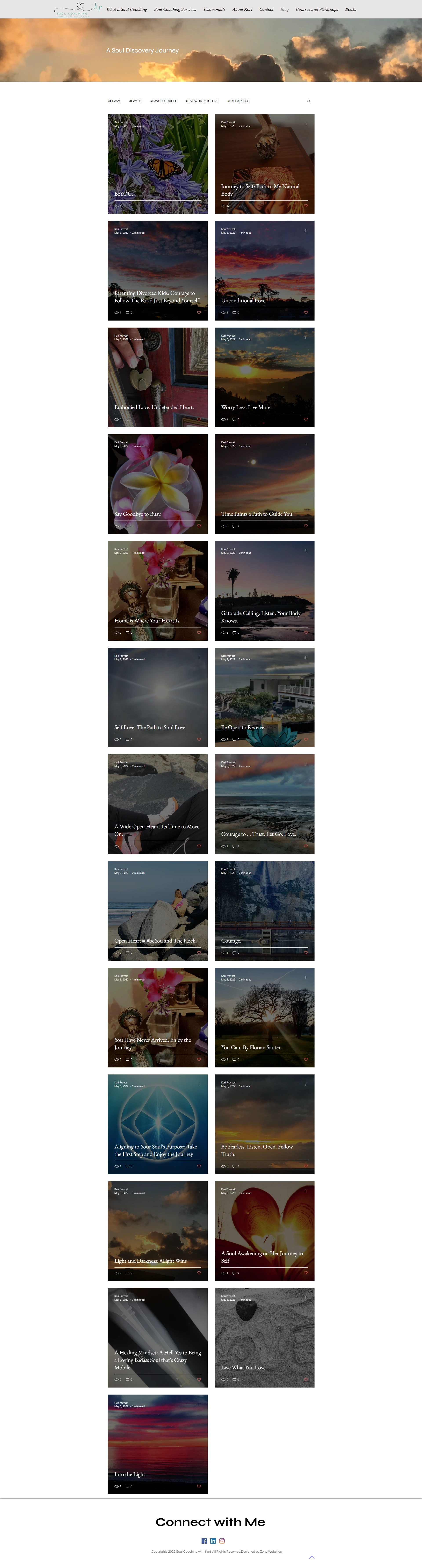Filter posts by #BeYOU
Screen dimensions: 422x1568
(135, 101)
